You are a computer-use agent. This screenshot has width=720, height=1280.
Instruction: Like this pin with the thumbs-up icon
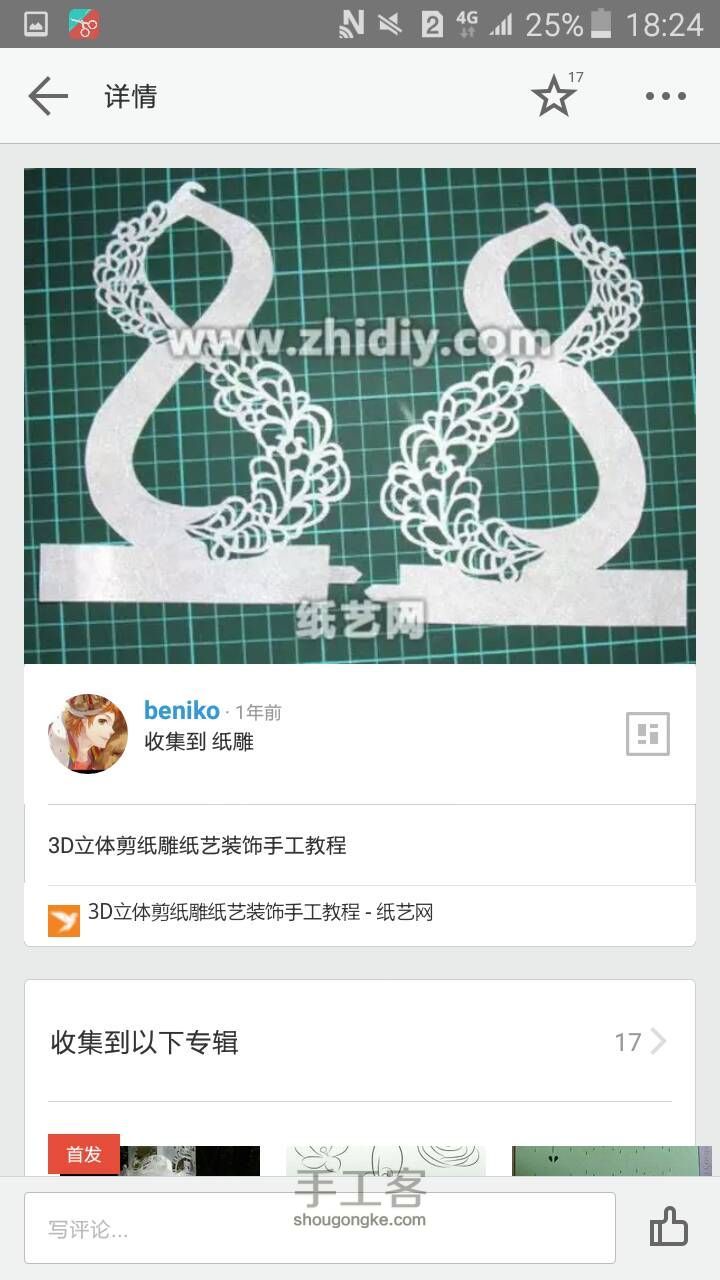click(x=668, y=1228)
